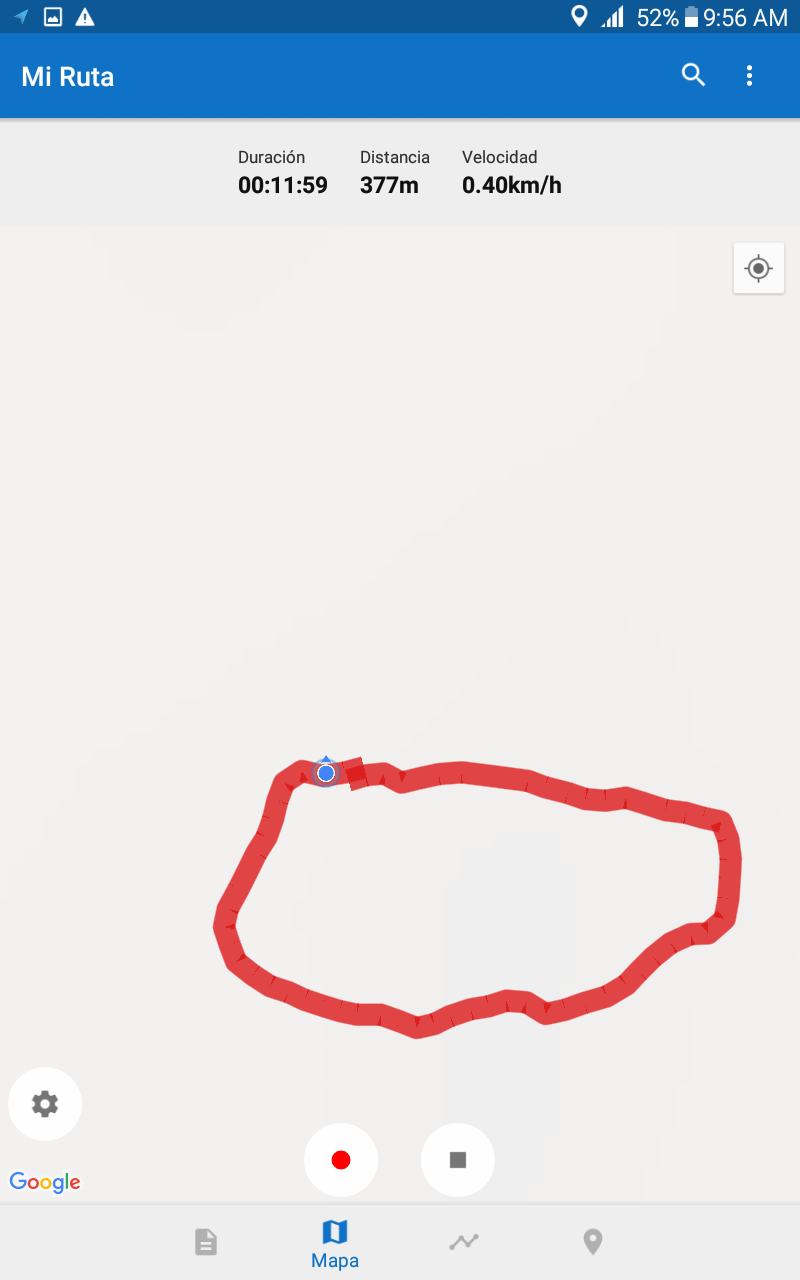Center map on my location
The image size is (800, 1280).
point(758,268)
